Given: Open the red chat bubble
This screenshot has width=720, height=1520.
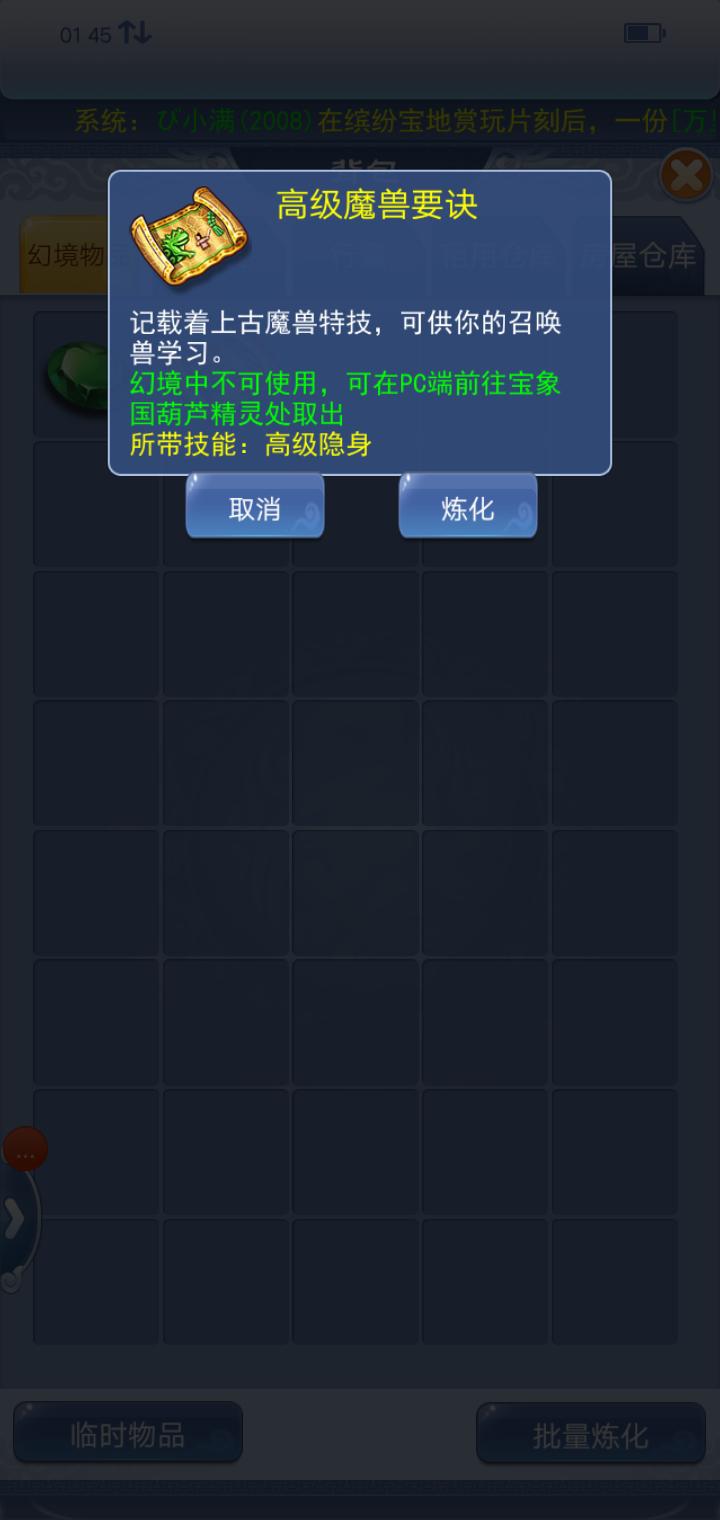Looking at the screenshot, I should (25, 1150).
